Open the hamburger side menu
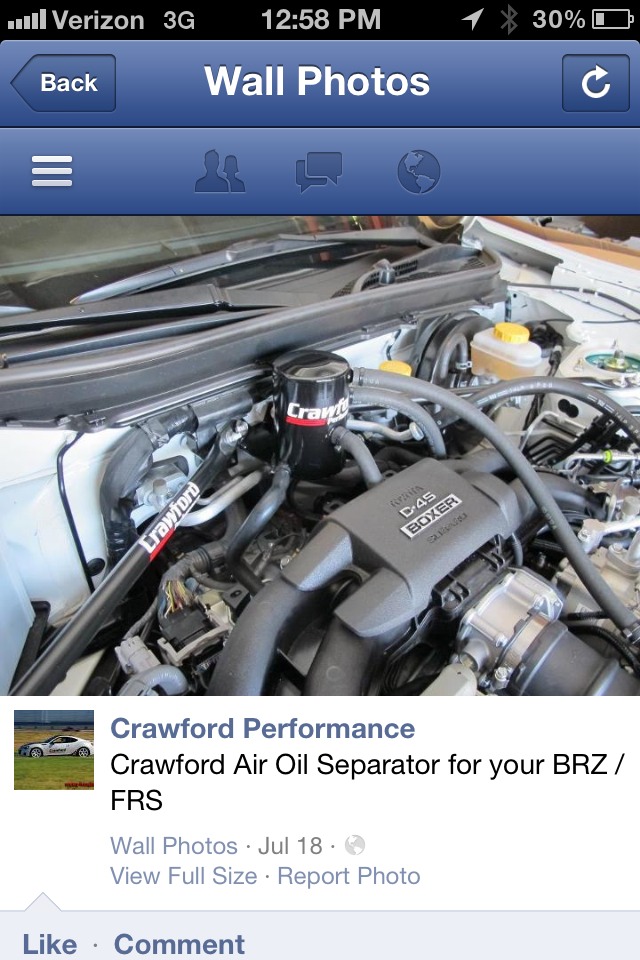Screen dimensions: 640x960 (x=52, y=171)
